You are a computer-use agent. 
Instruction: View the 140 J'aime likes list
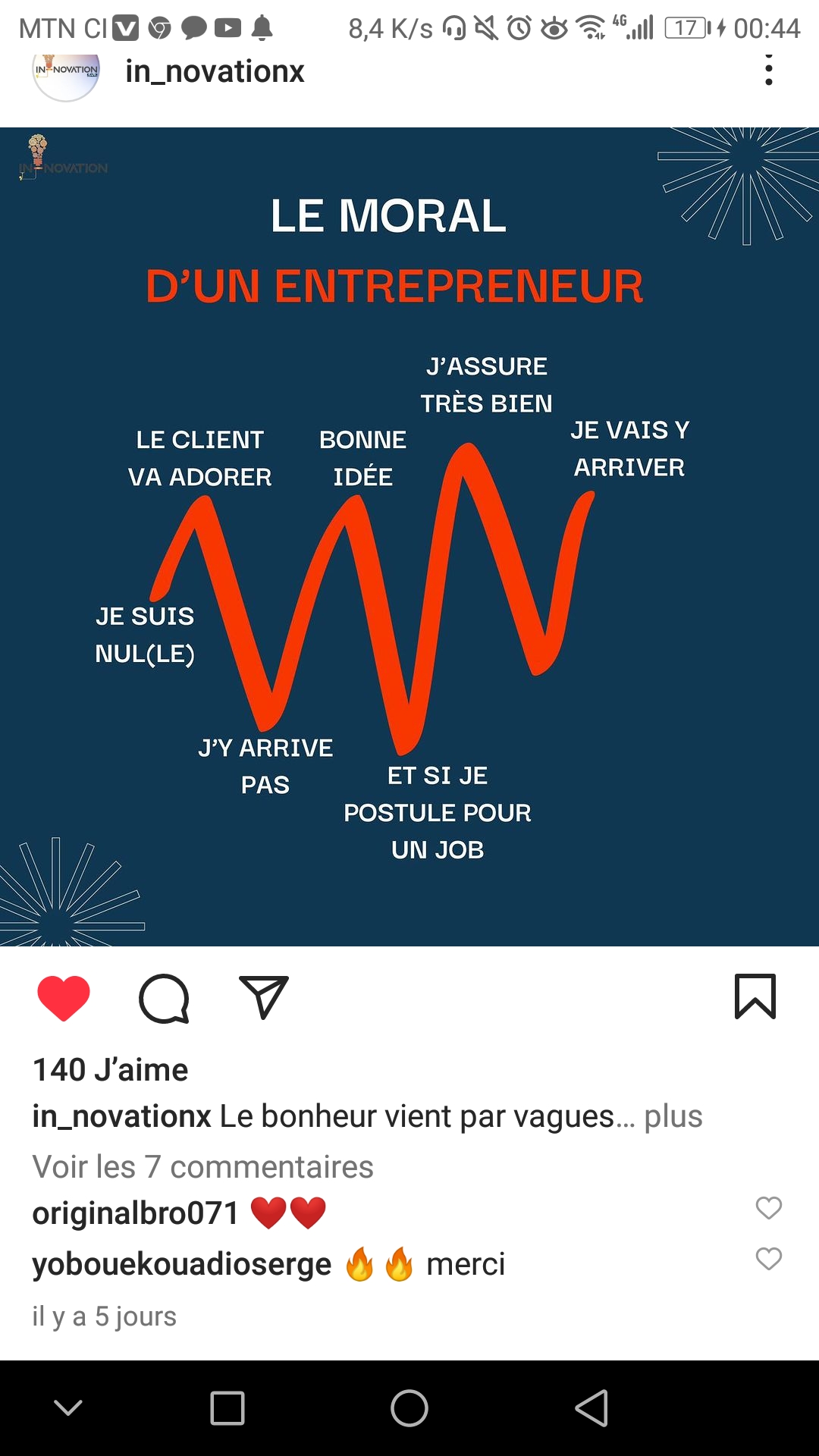pos(110,1069)
